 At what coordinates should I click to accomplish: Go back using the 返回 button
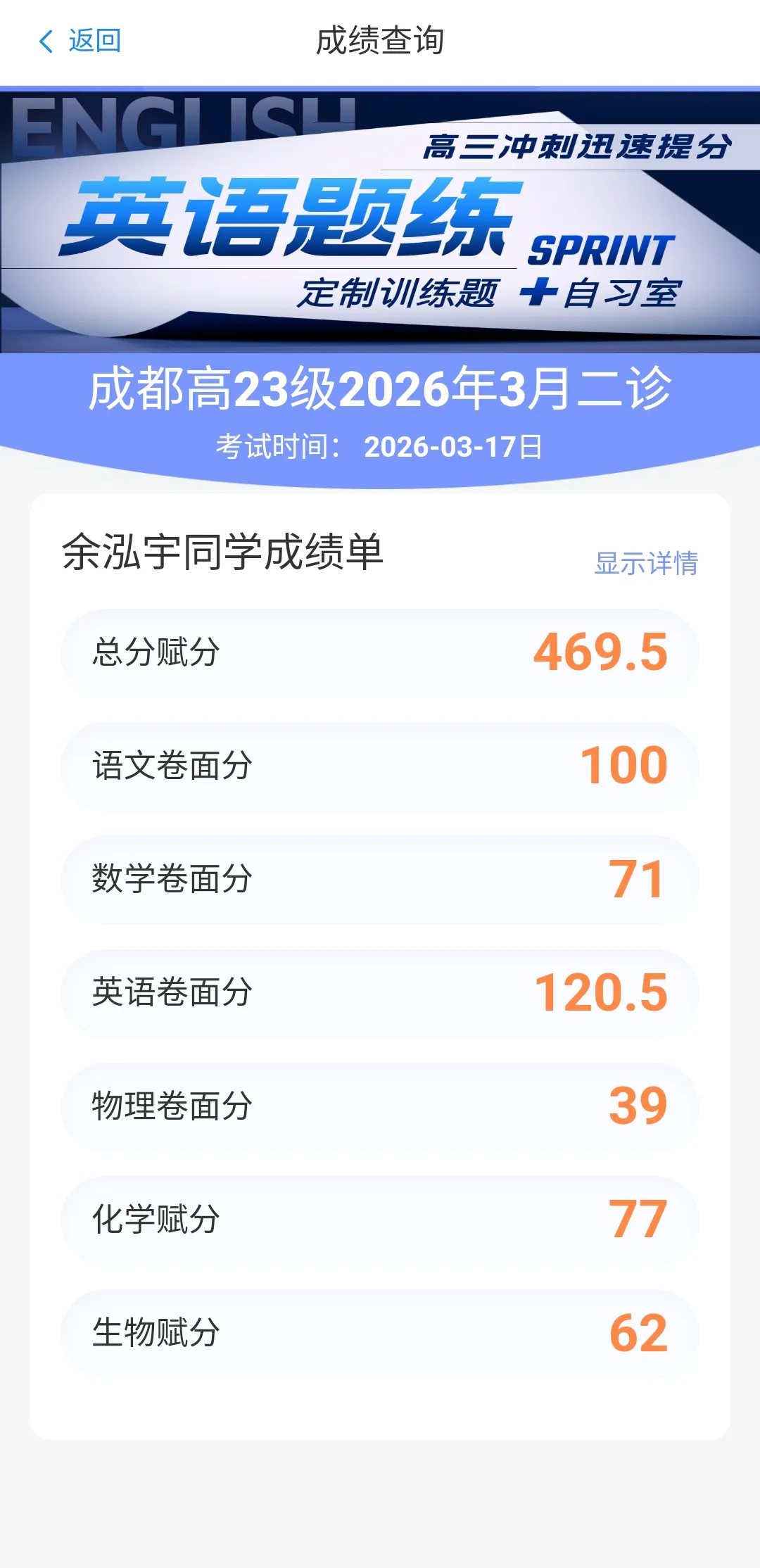[80, 41]
